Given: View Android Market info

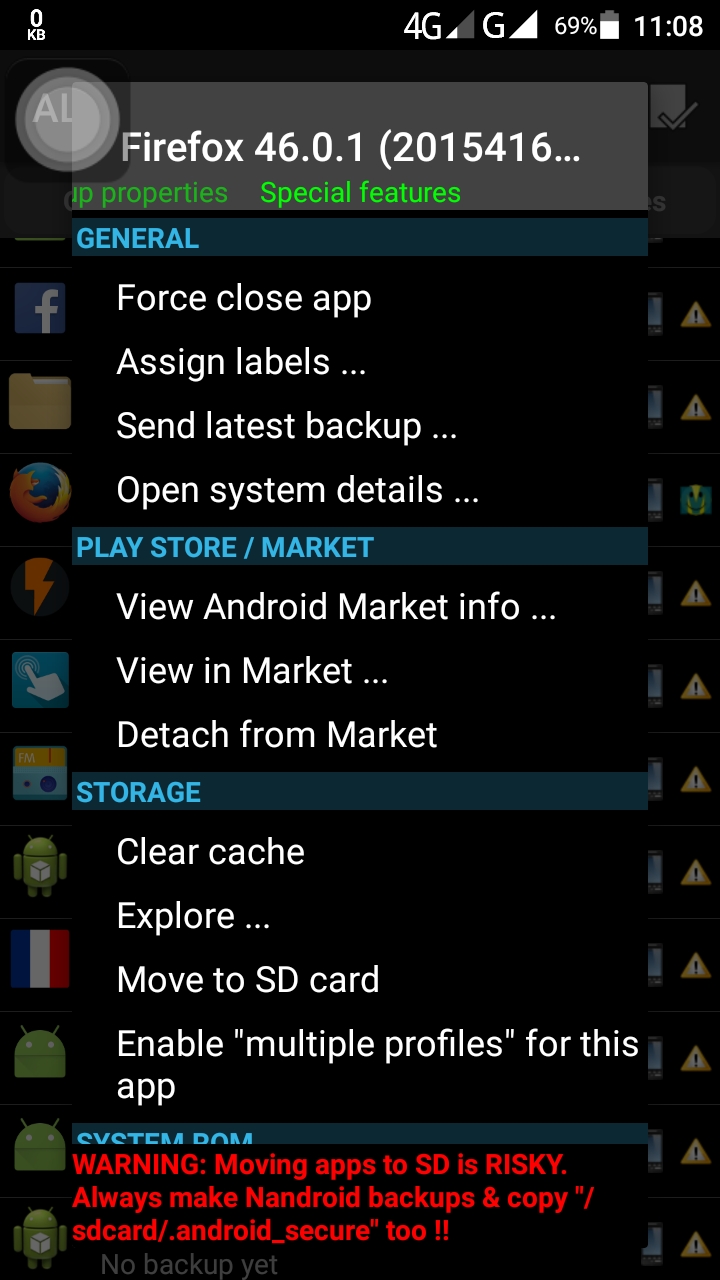Looking at the screenshot, I should point(336,607).
